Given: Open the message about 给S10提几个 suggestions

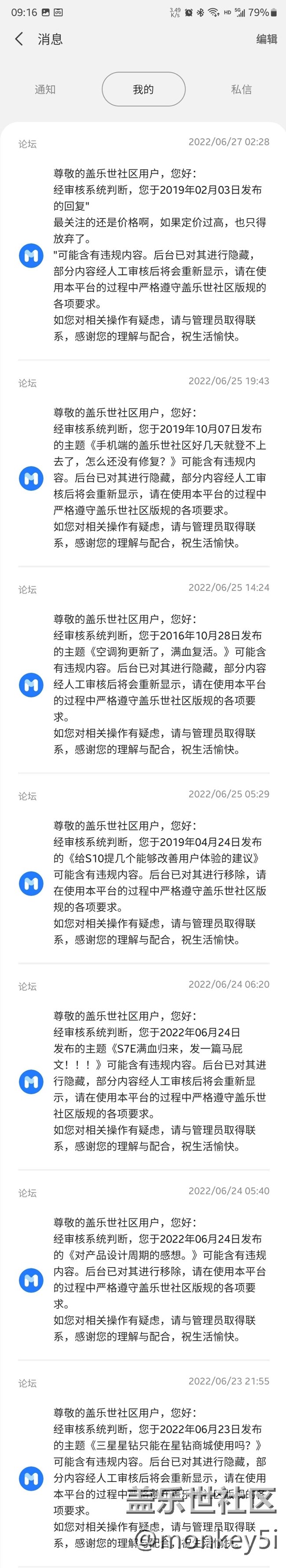Looking at the screenshot, I should pyautogui.click(x=159, y=882).
